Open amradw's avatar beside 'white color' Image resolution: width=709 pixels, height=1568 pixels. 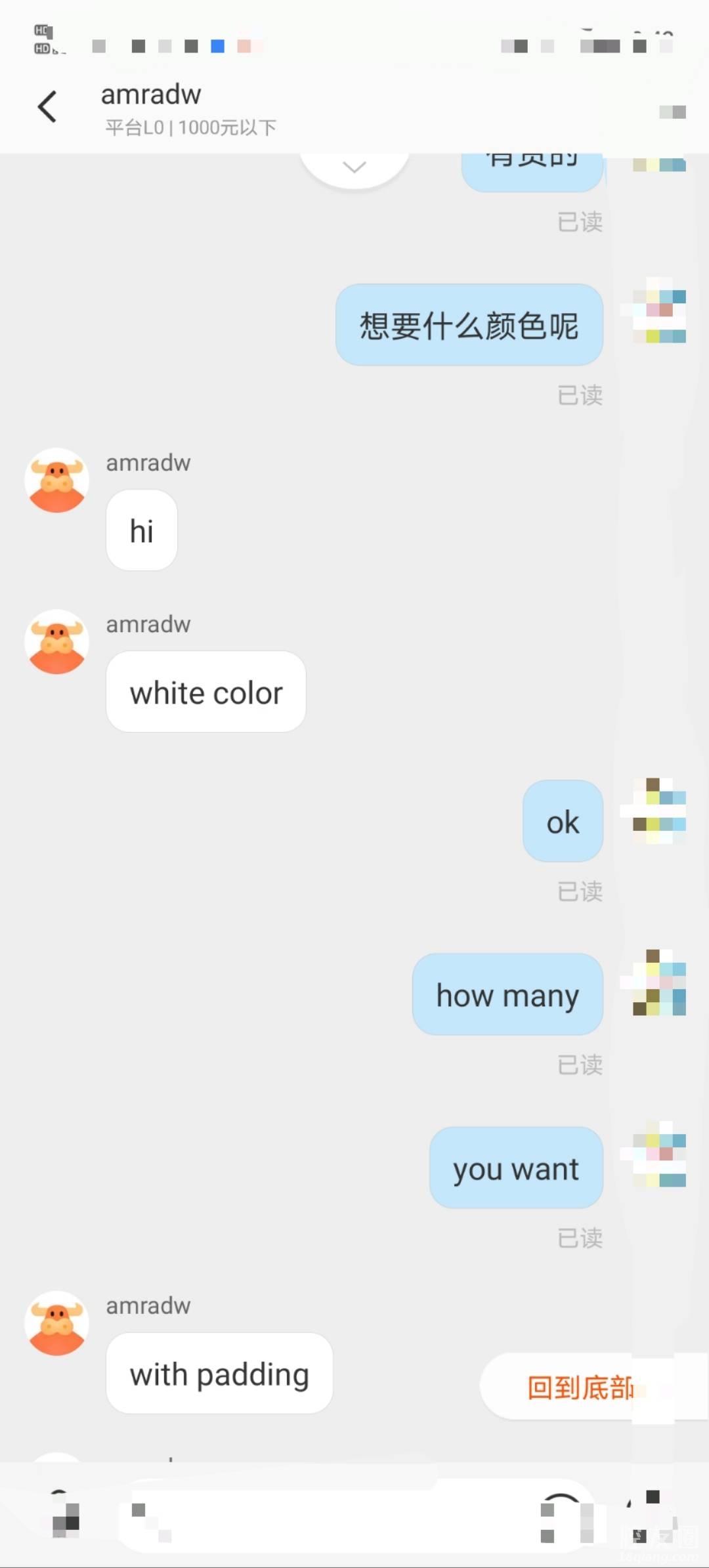click(x=57, y=642)
